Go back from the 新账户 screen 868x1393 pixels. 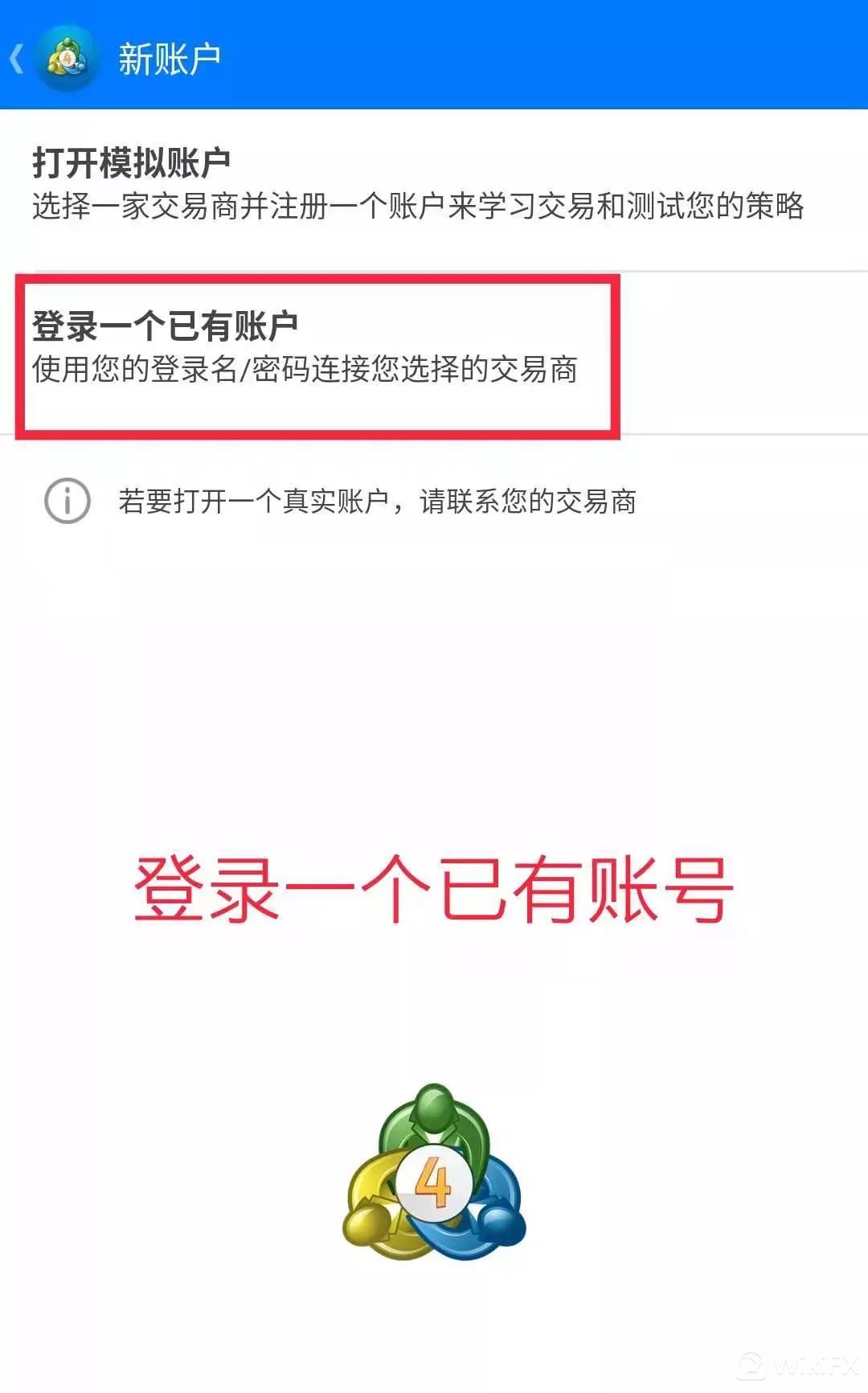point(18,59)
